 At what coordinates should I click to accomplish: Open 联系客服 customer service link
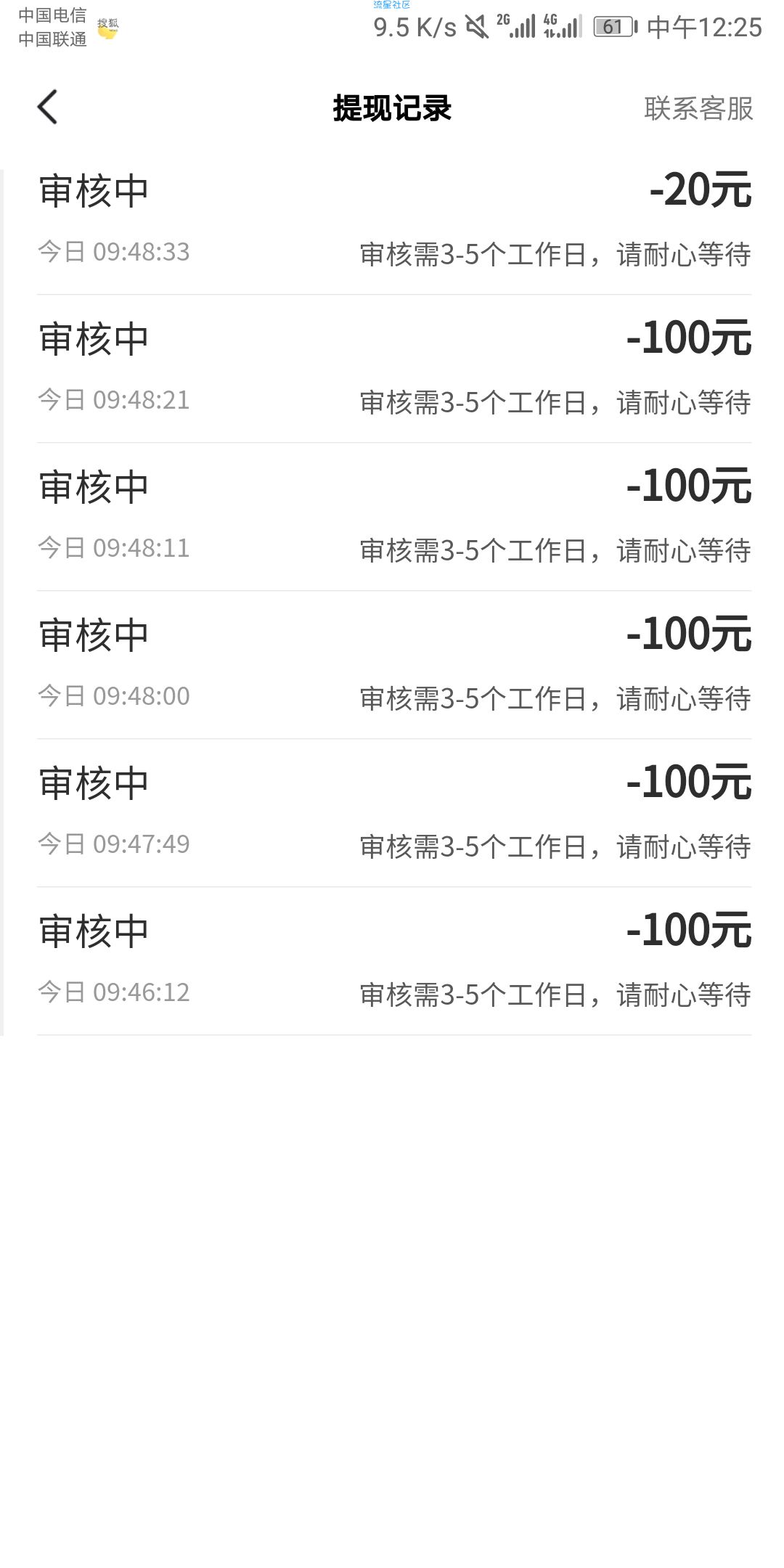(x=698, y=108)
